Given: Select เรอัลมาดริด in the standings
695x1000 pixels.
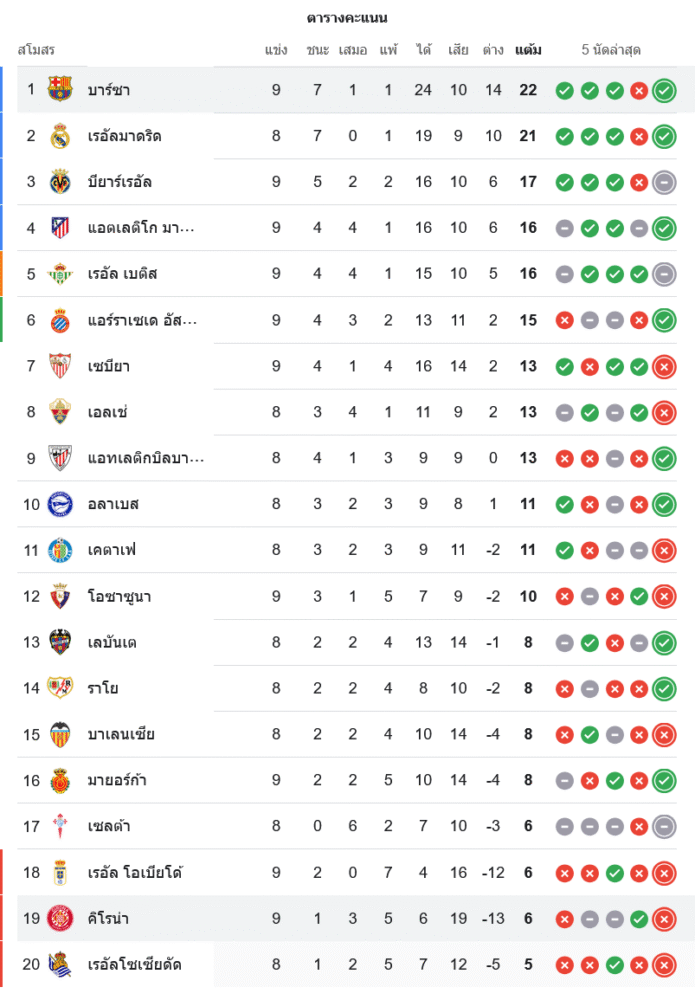Looking at the screenshot, I should (138, 136).
